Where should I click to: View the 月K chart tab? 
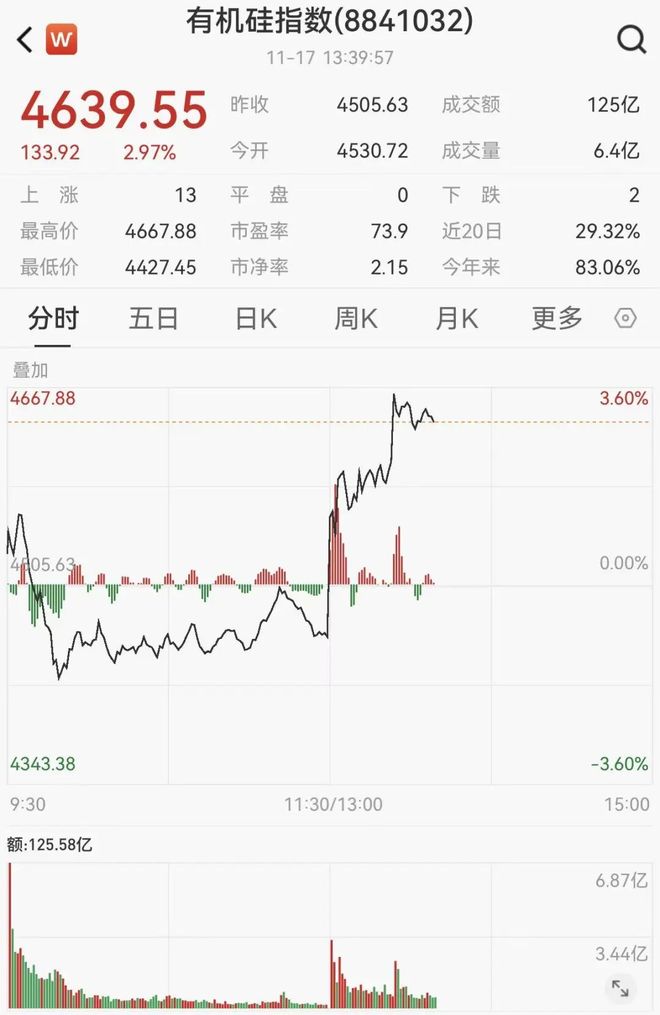(457, 319)
